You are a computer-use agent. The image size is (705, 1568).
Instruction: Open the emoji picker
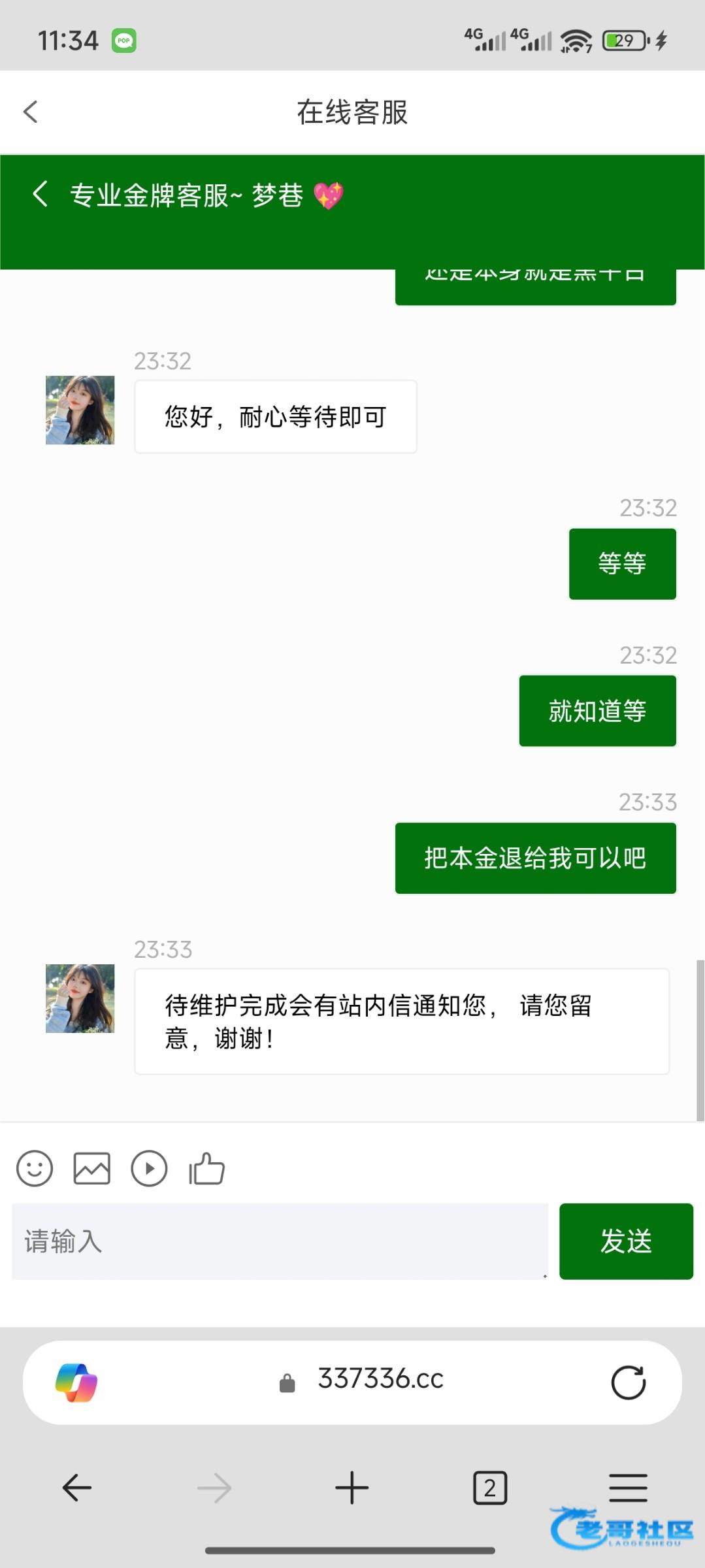tap(35, 1168)
